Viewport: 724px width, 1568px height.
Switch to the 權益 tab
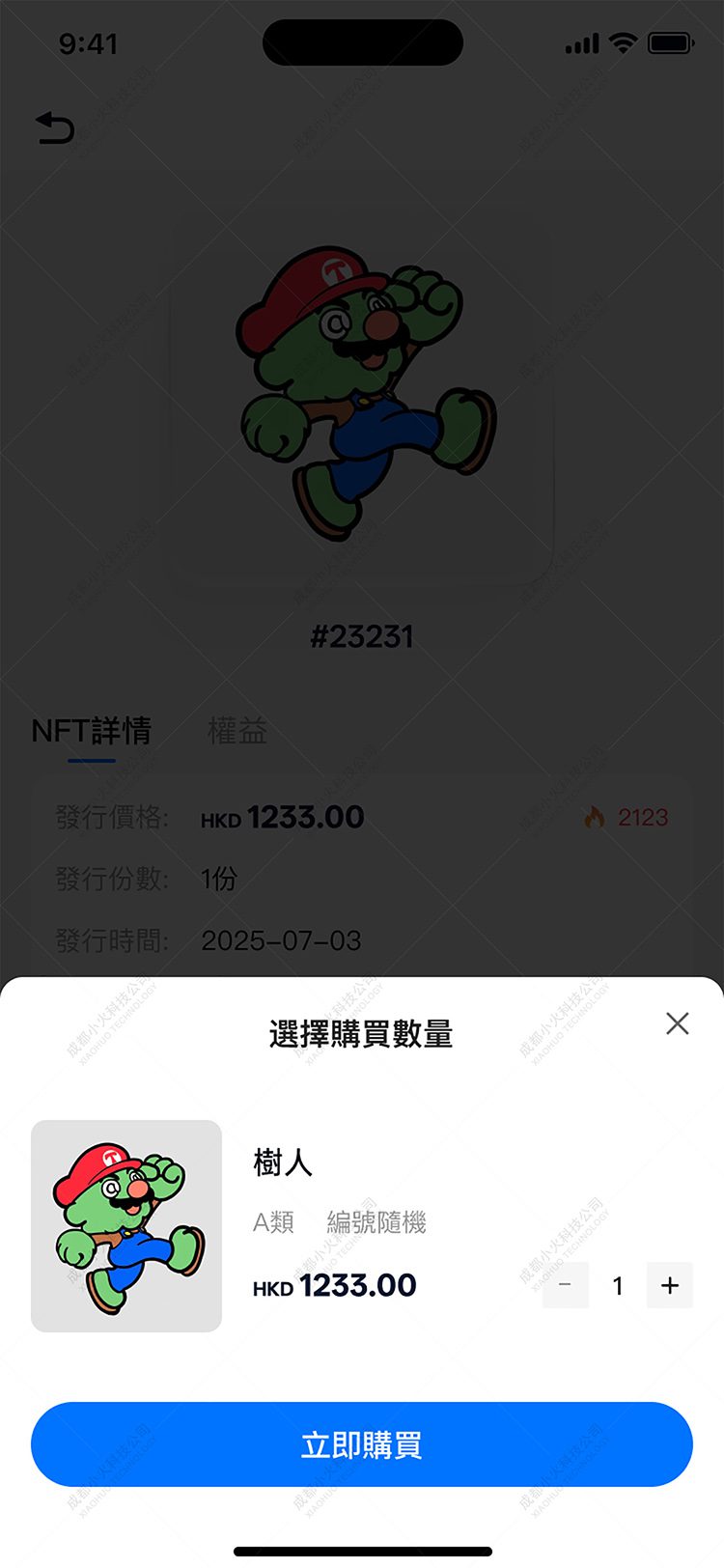click(235, 732)
